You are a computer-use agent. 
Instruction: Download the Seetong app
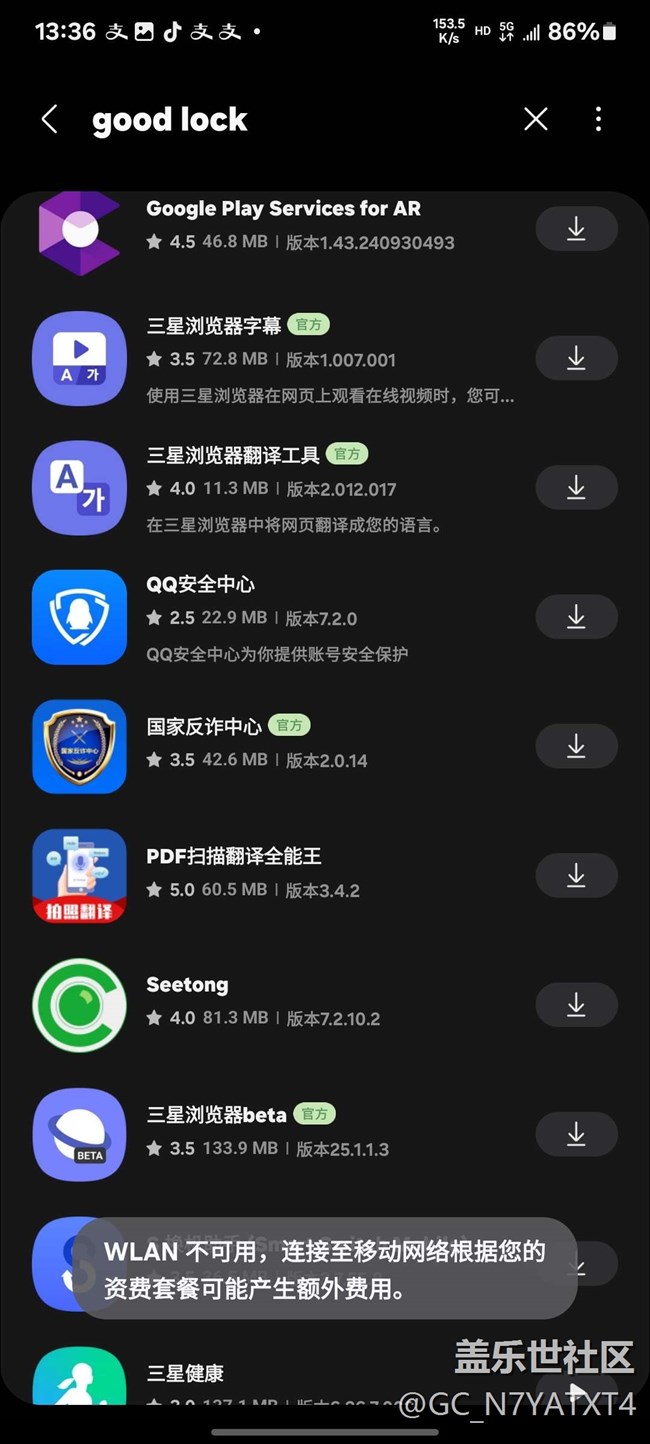pos(576,1005)
